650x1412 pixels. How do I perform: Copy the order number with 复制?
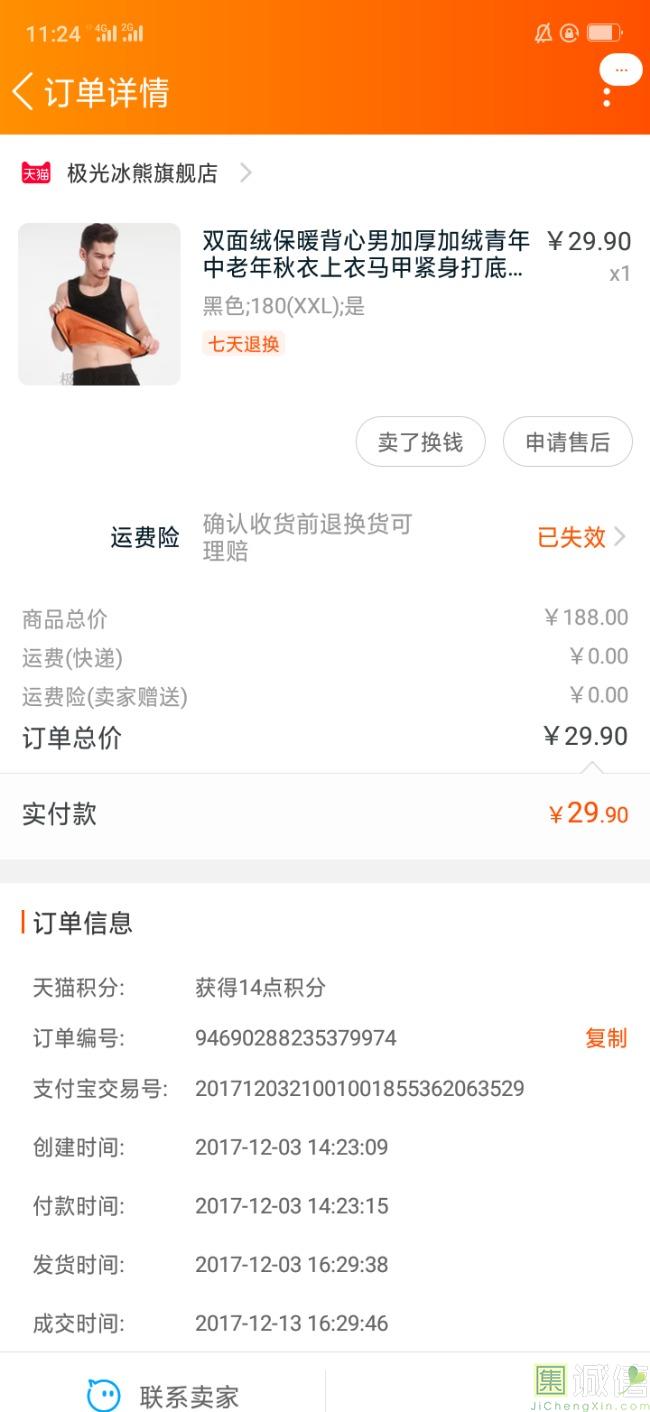coord(606,1038)
